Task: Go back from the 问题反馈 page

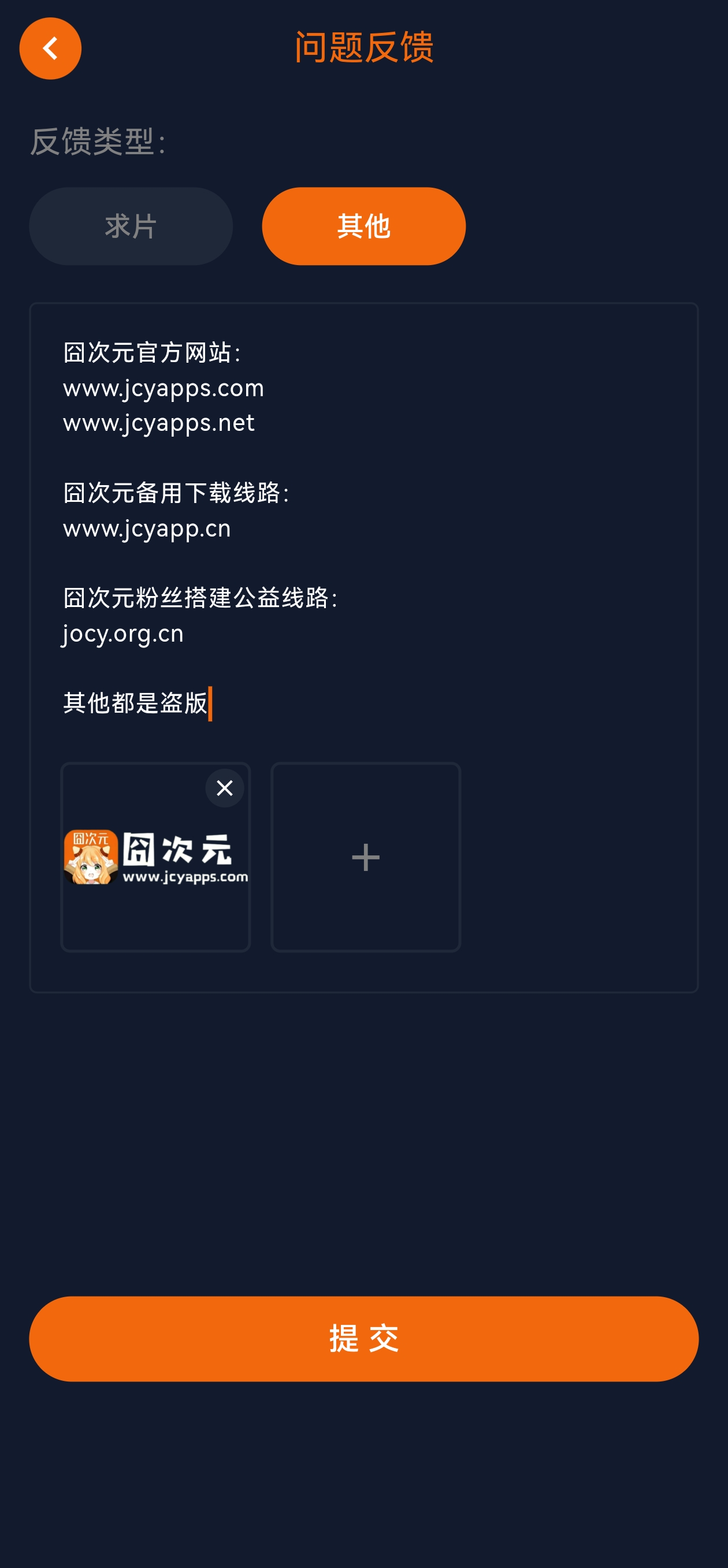Action: pos(50,49)
